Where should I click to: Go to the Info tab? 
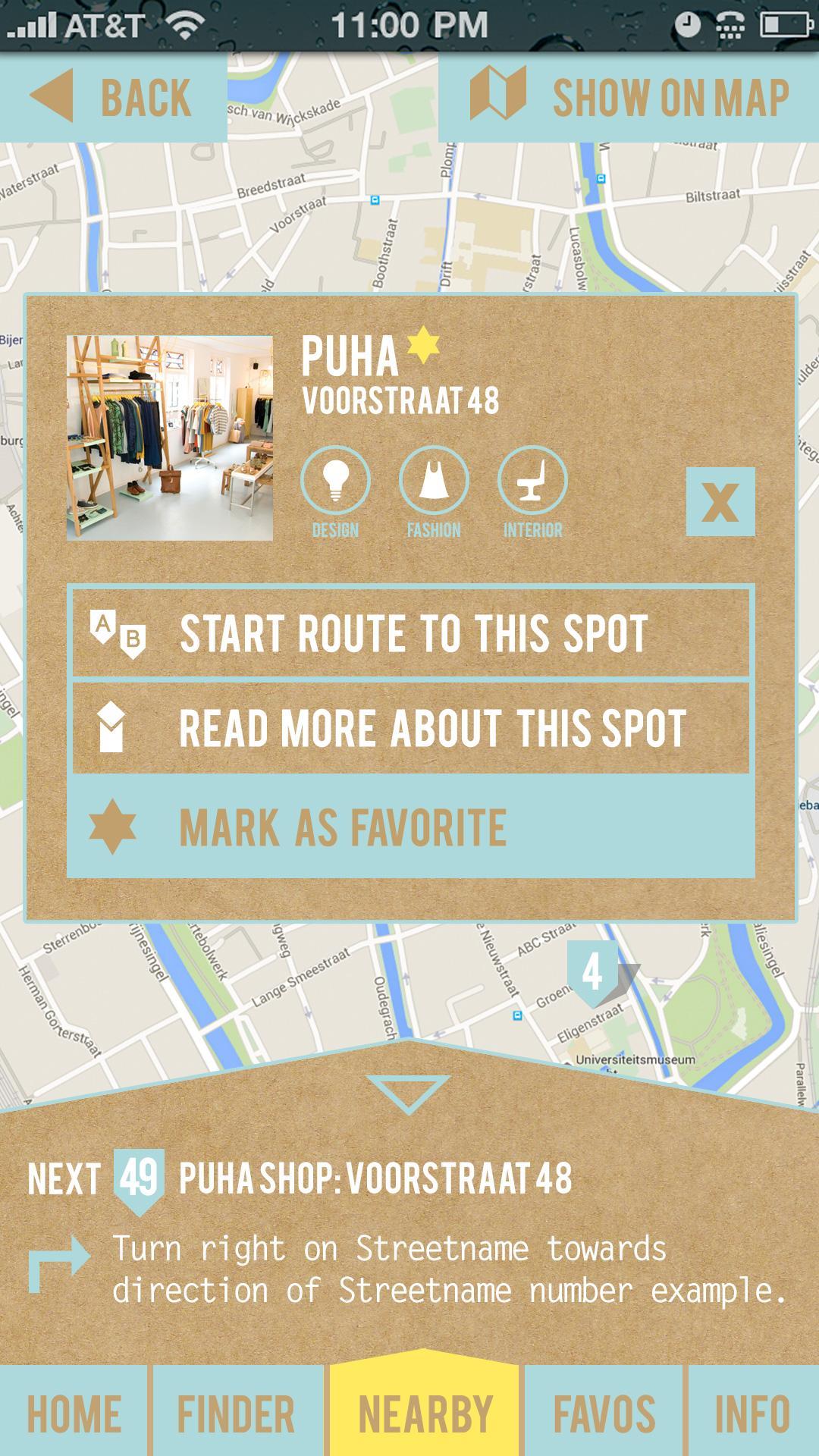[x=752, y=1414]
